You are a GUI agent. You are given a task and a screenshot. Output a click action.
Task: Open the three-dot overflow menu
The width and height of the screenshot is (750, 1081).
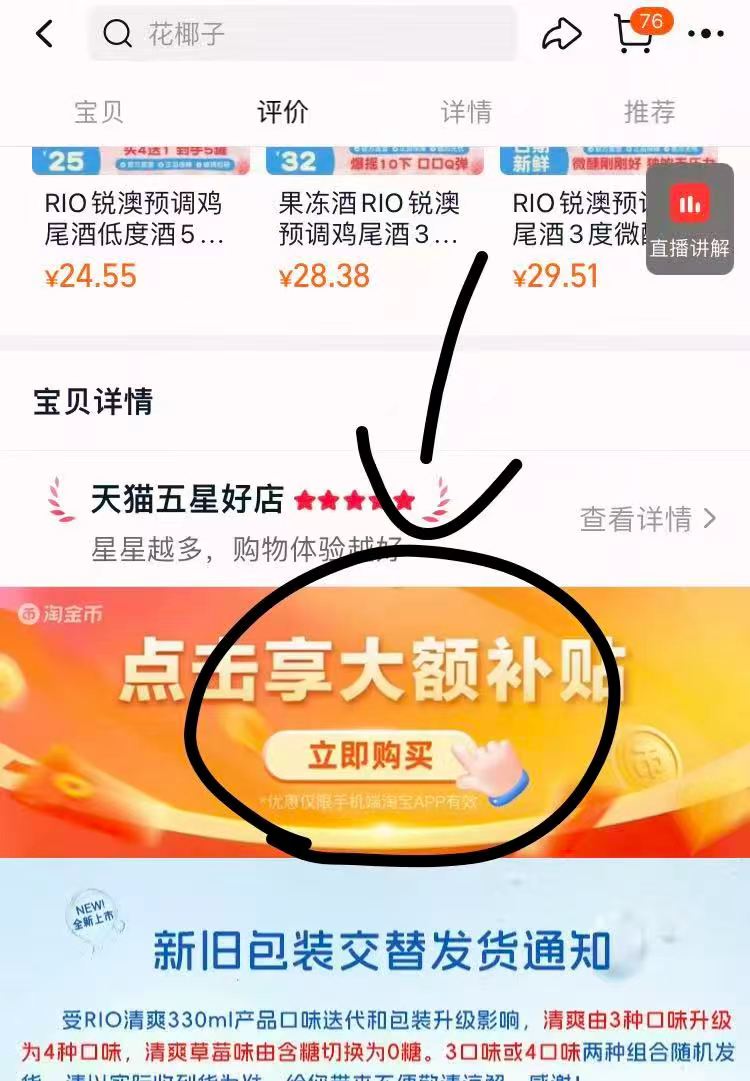706,35
